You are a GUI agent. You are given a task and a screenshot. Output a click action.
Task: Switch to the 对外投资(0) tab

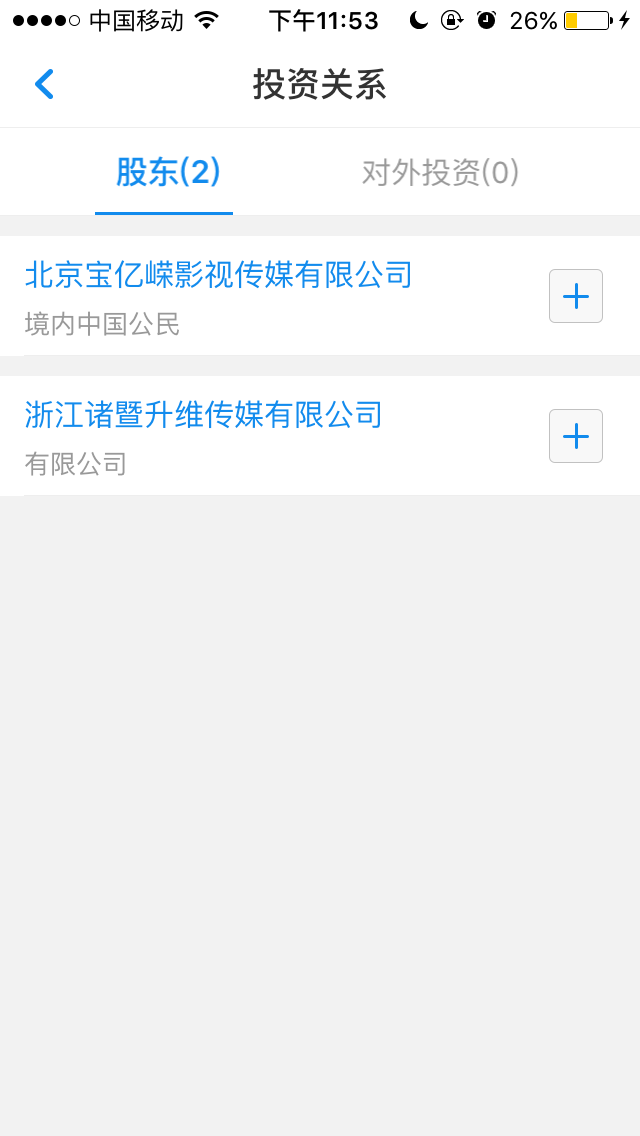(440, 173)
